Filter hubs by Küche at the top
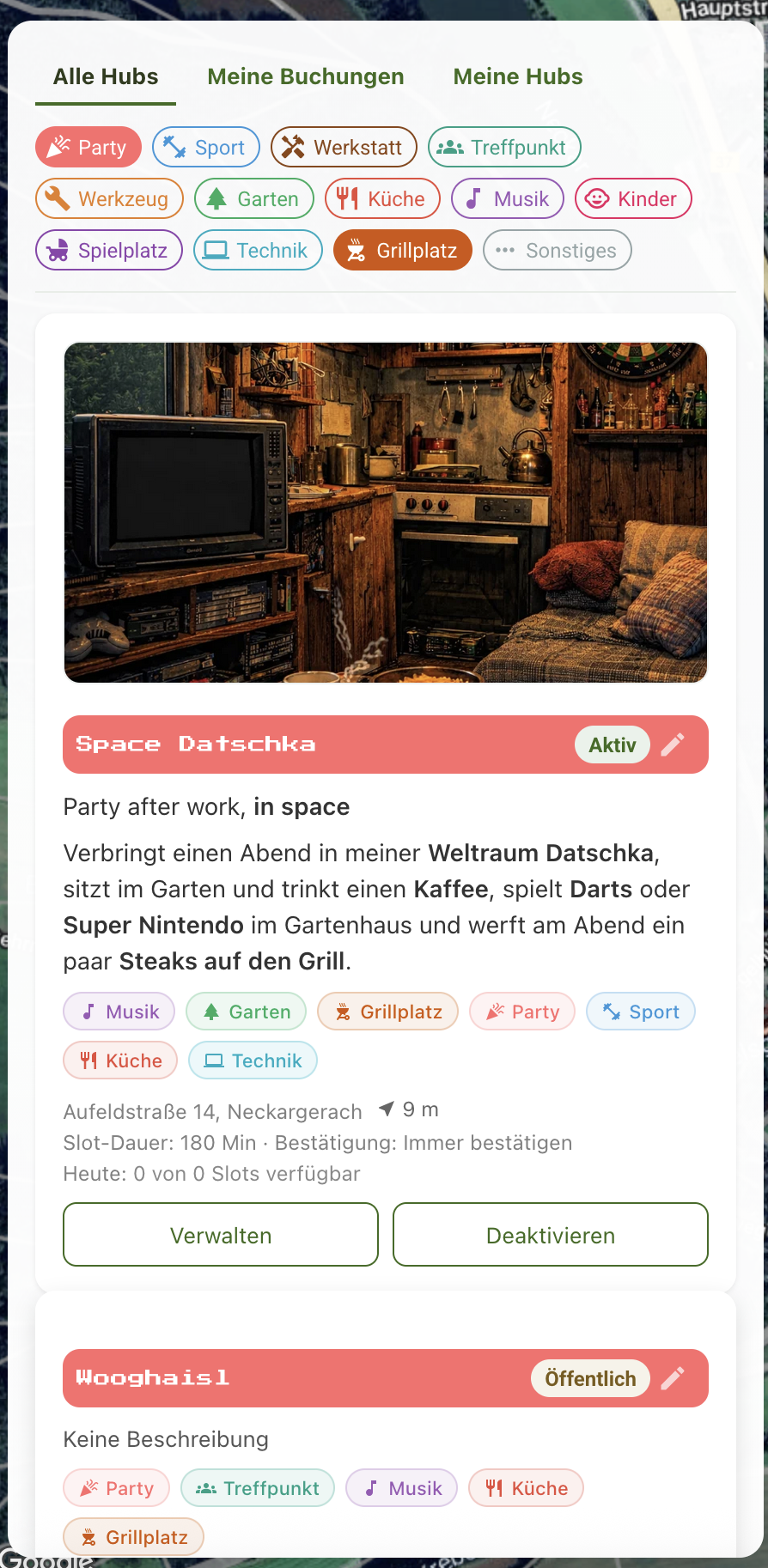The image size is (768, 1568). pyautogui.click(x=382, y=199)
